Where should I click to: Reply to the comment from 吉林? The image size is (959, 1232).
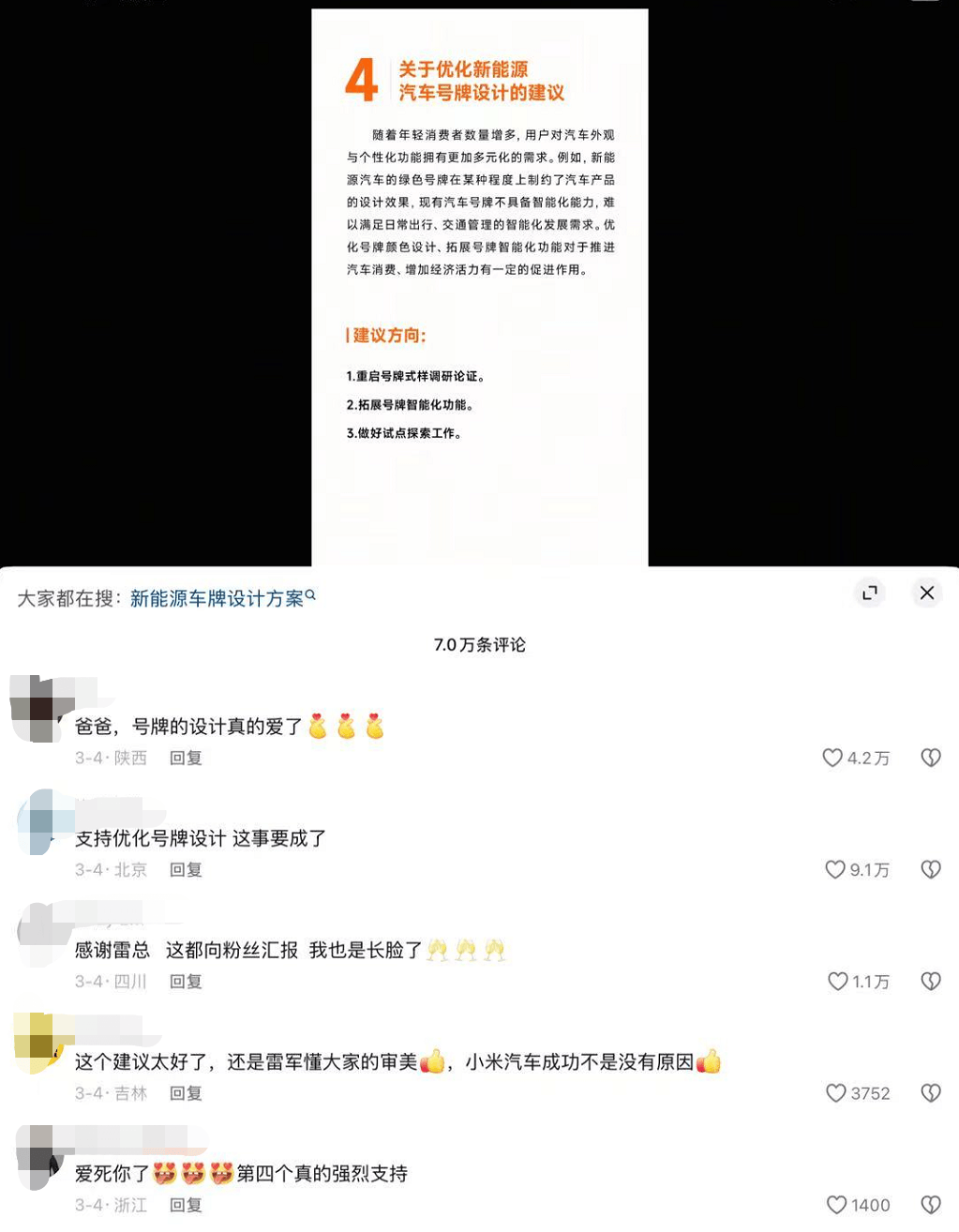tap(186, 1092)
